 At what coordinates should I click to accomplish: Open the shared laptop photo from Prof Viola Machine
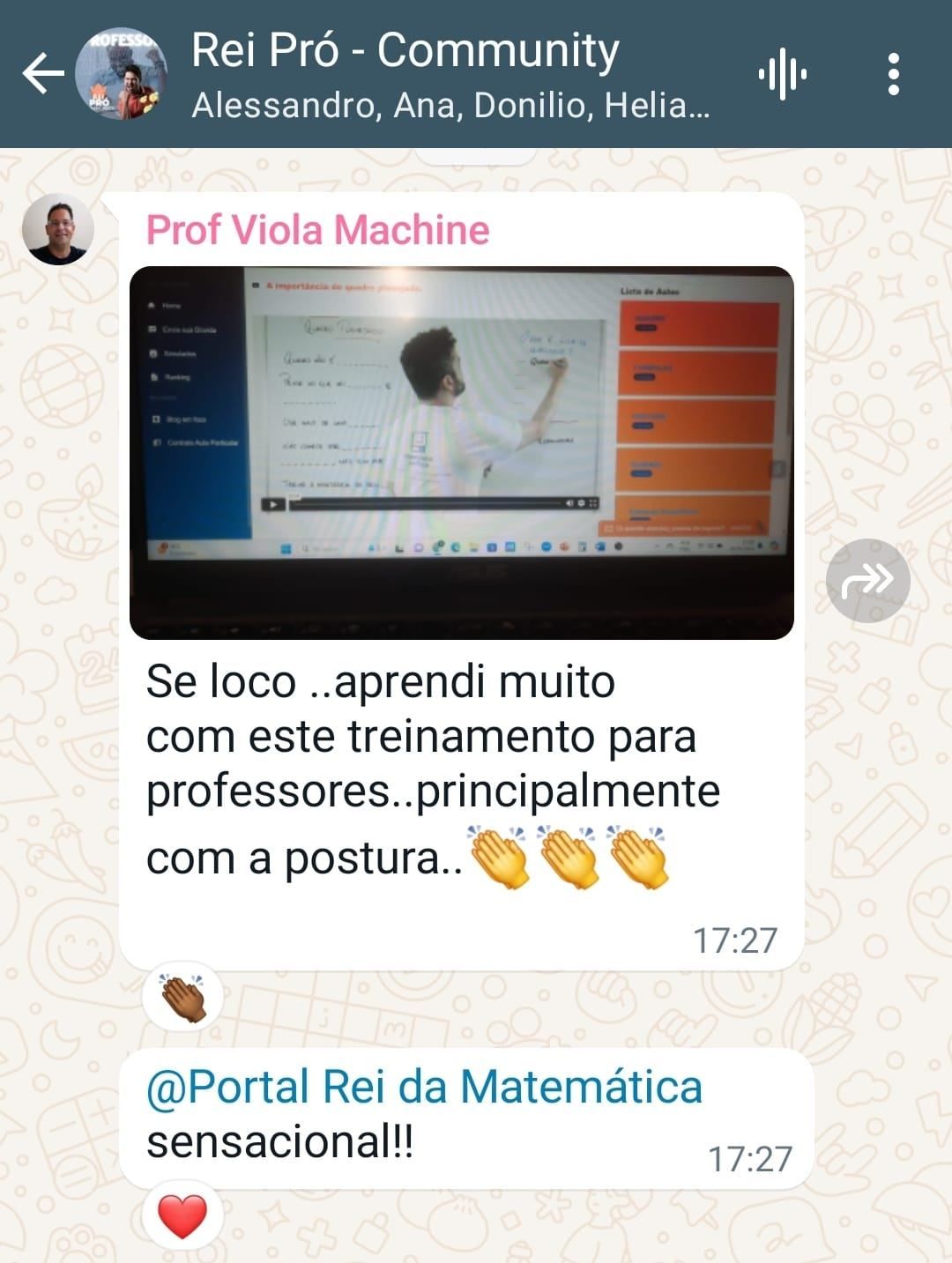pos(461,452)
